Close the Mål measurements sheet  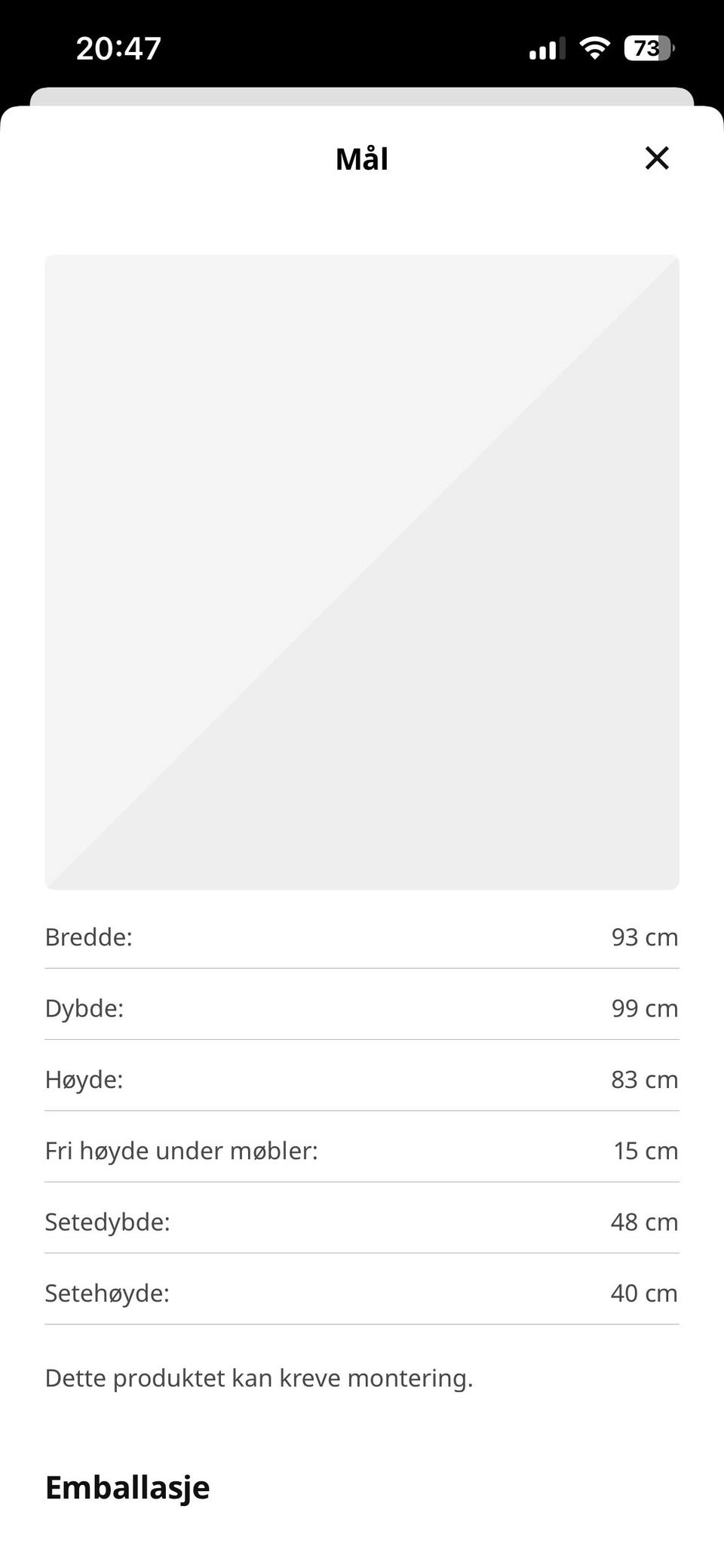coord(657,158)
